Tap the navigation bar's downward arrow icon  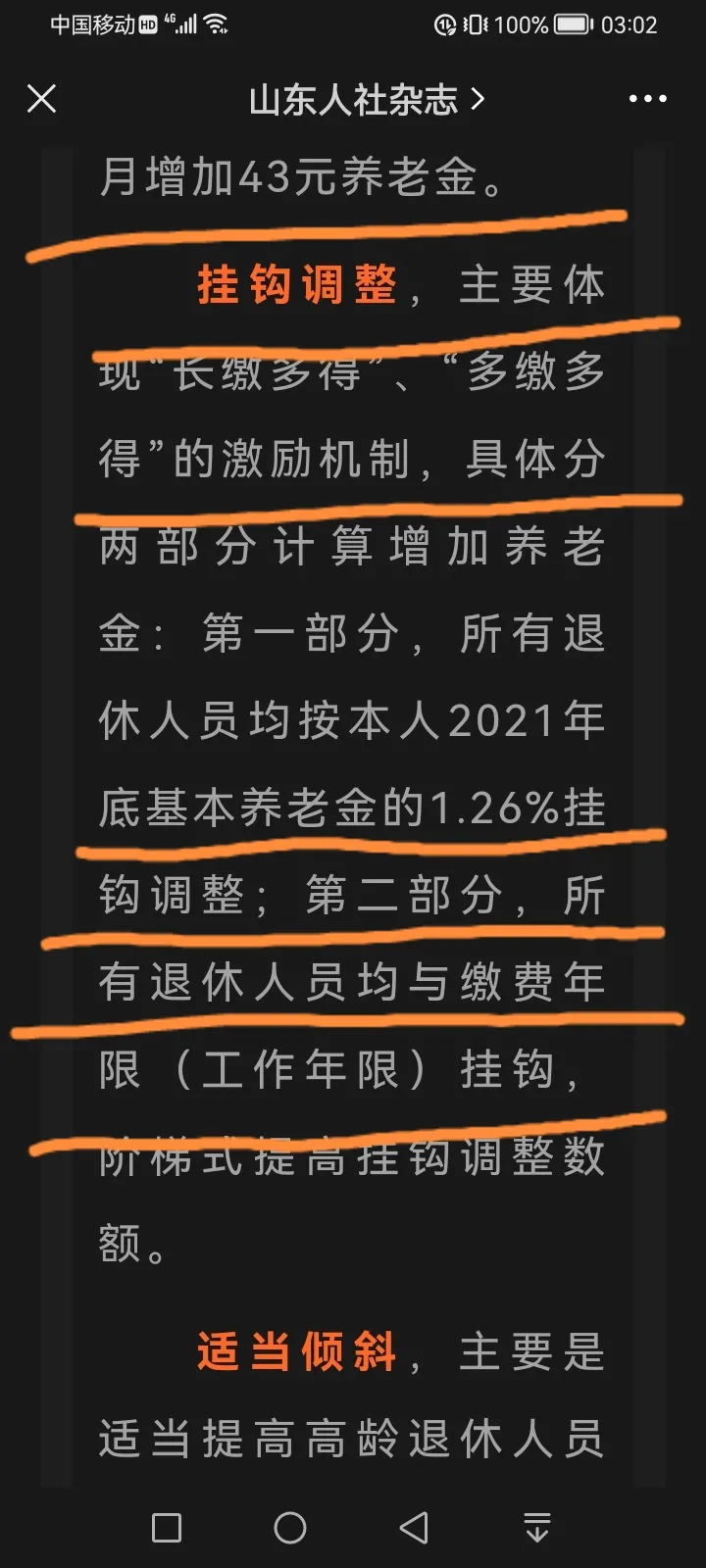coord(536,1527)
